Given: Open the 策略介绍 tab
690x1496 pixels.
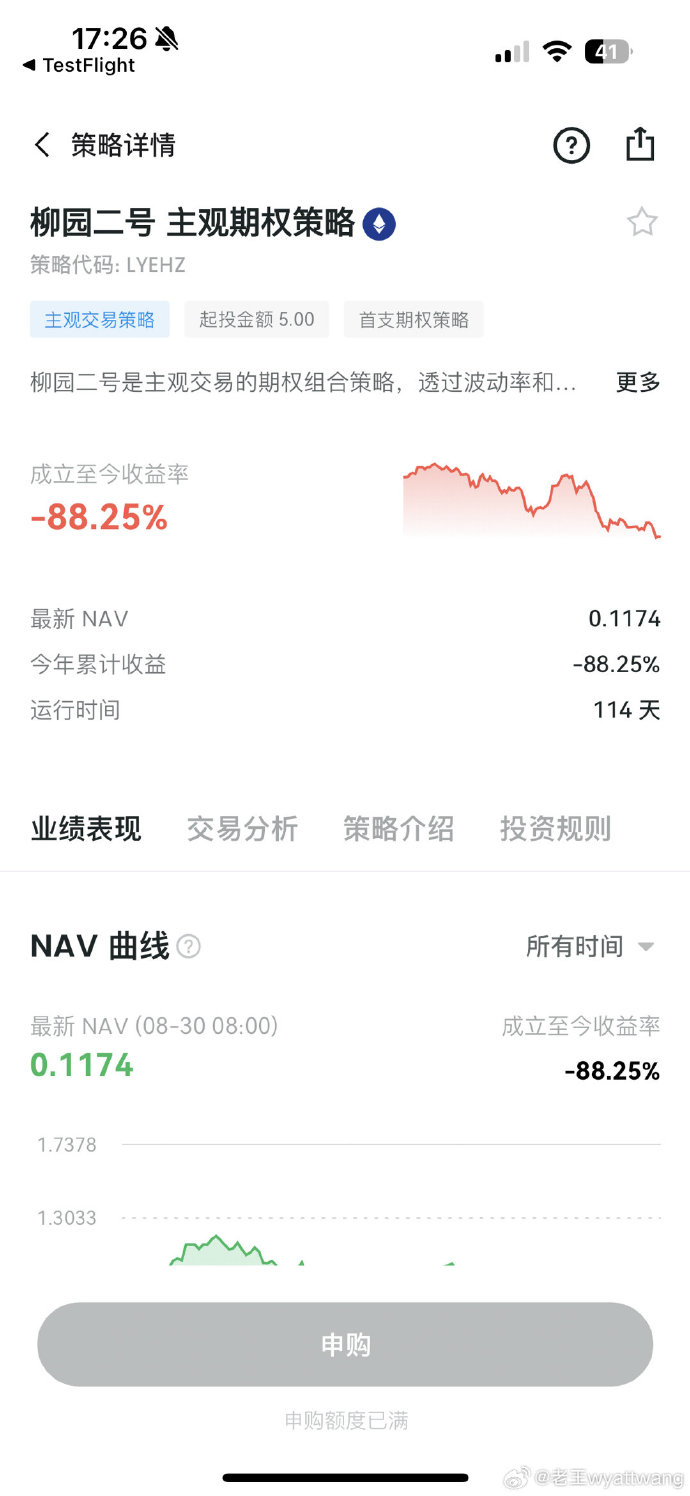Looking at the screenshot, I should coord(398,829).
